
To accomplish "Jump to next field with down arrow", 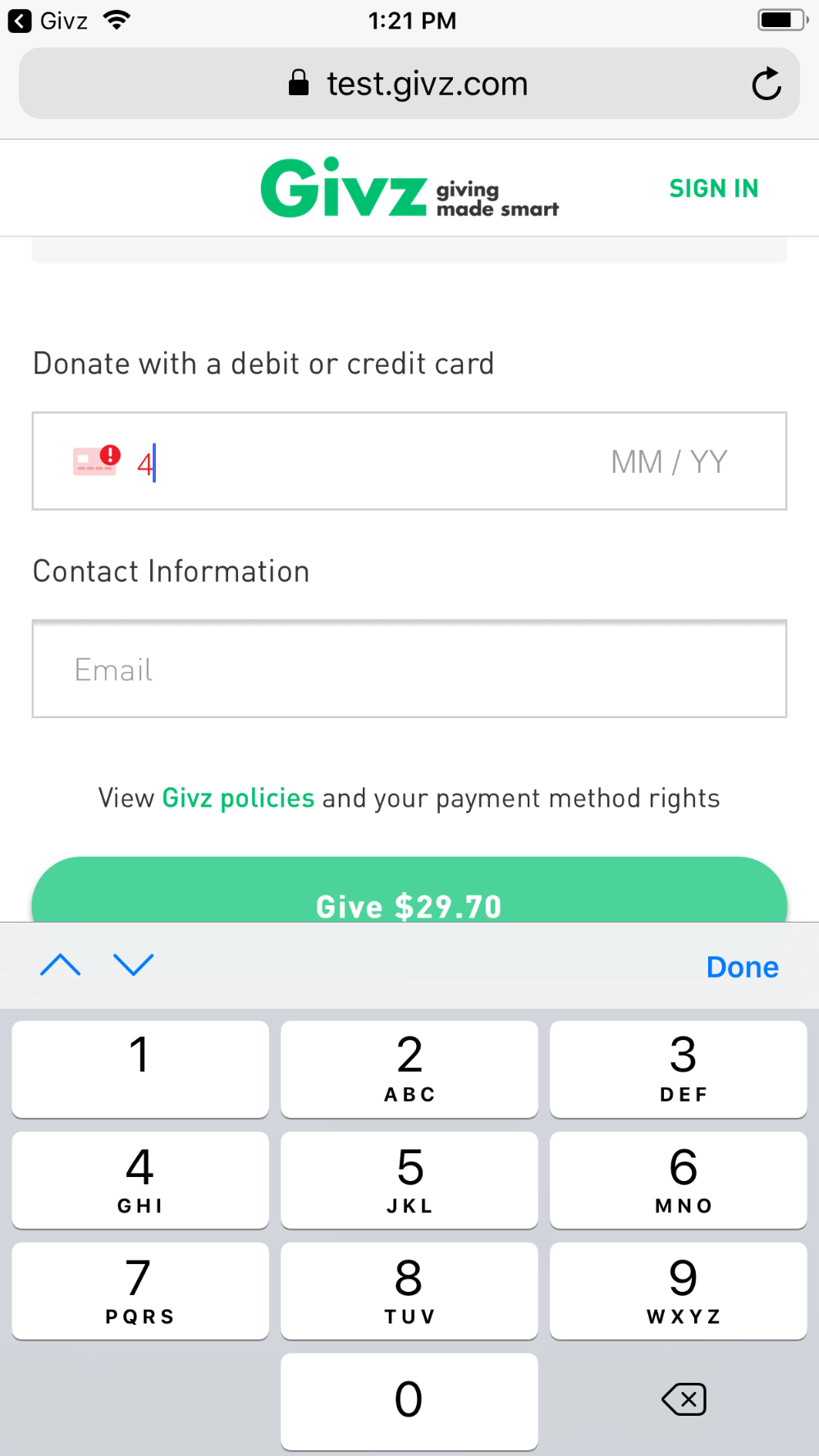I will tap(133, 965).
